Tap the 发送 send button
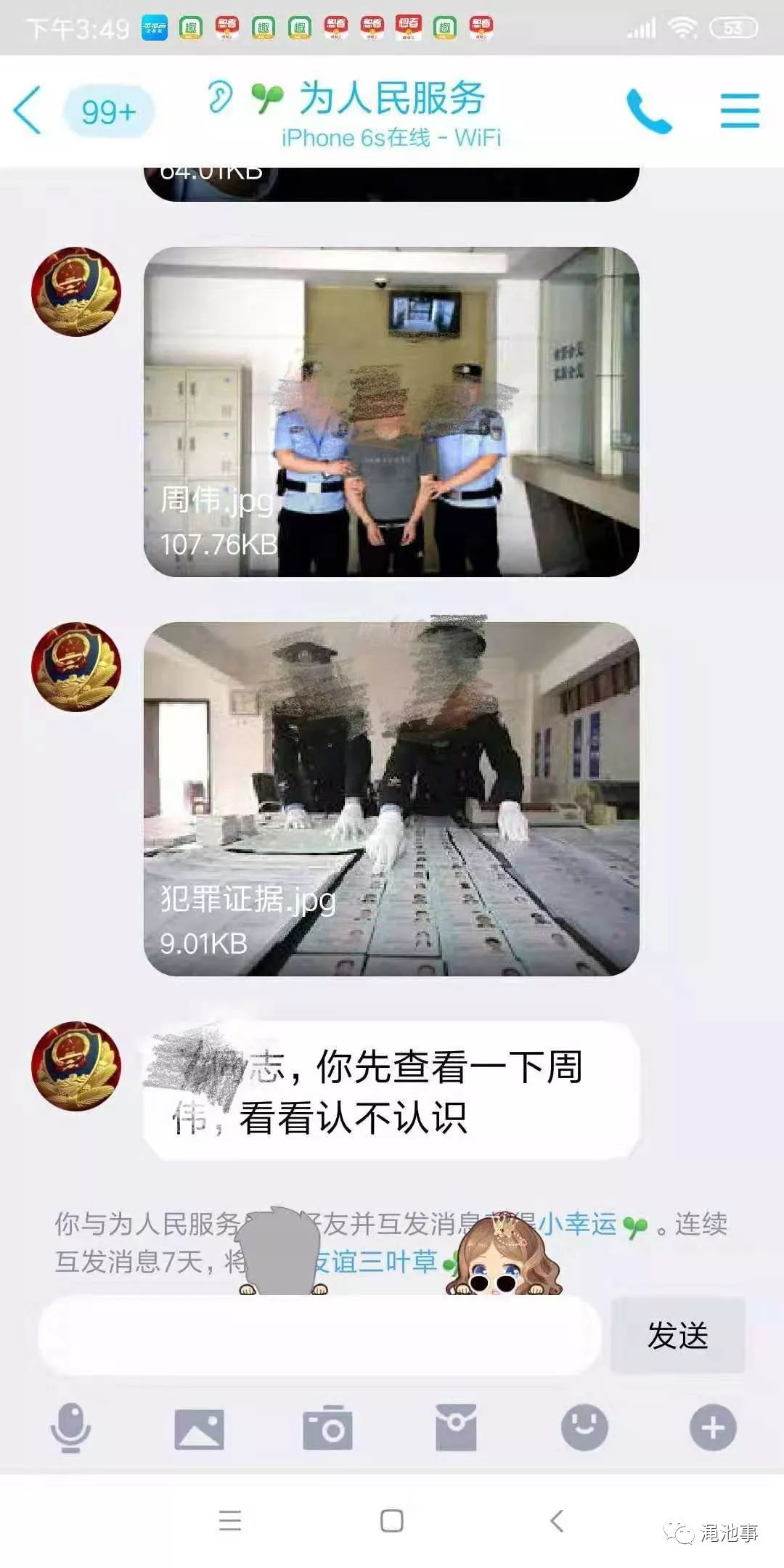Screen dimensions: 784x1568 point(678,1334)
